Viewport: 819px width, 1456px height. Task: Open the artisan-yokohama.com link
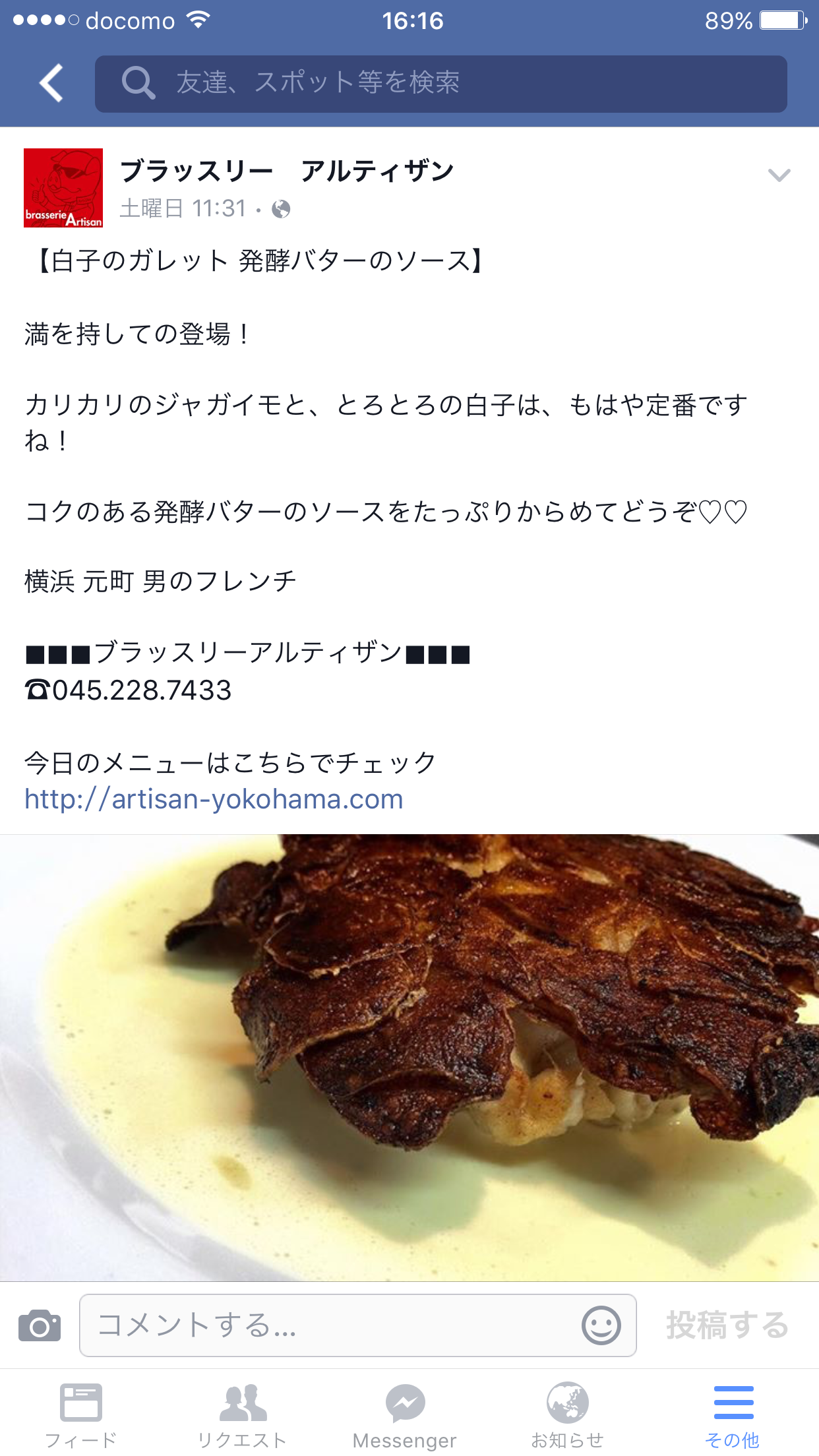[214, 799]
